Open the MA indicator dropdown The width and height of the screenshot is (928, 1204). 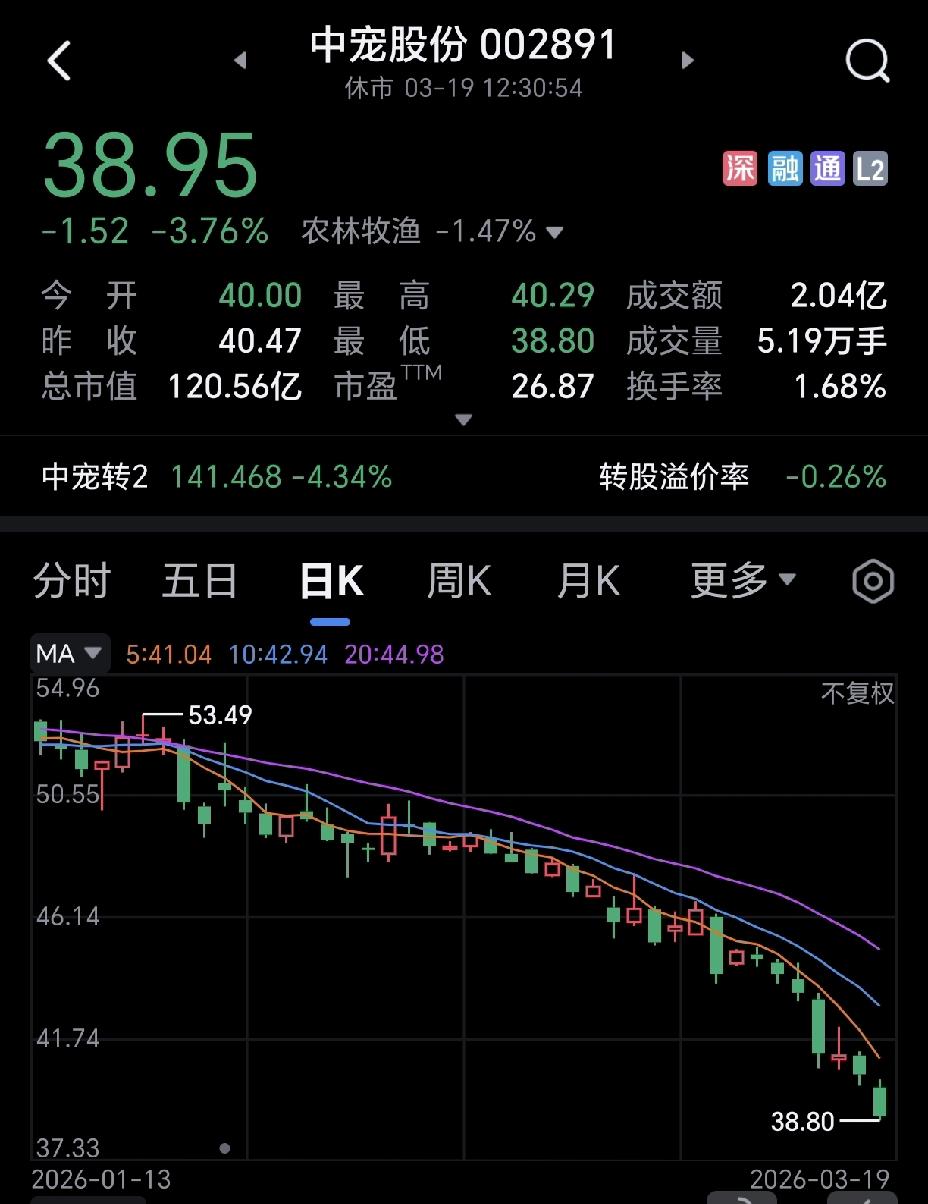tap(70, 653)
